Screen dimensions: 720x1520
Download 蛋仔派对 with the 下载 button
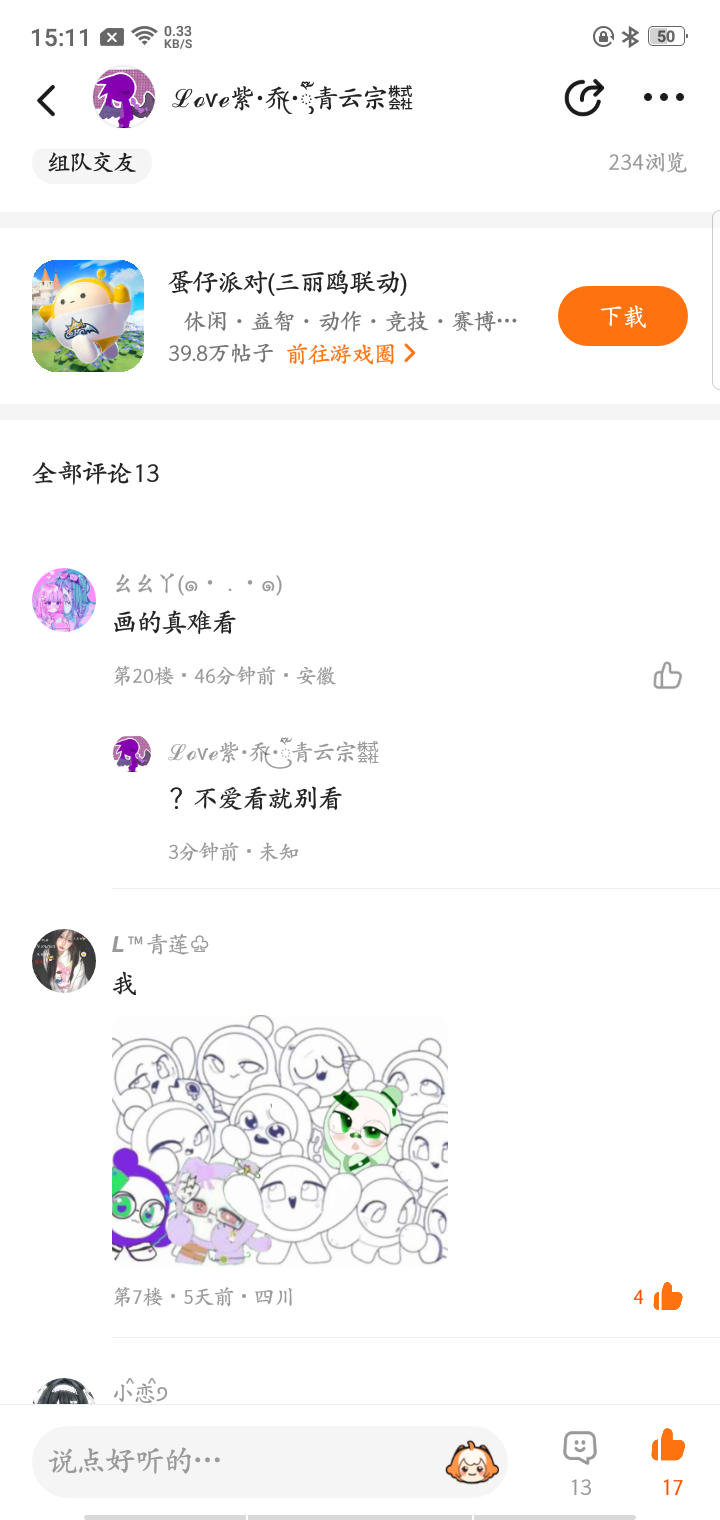click(x=622, y=316)
